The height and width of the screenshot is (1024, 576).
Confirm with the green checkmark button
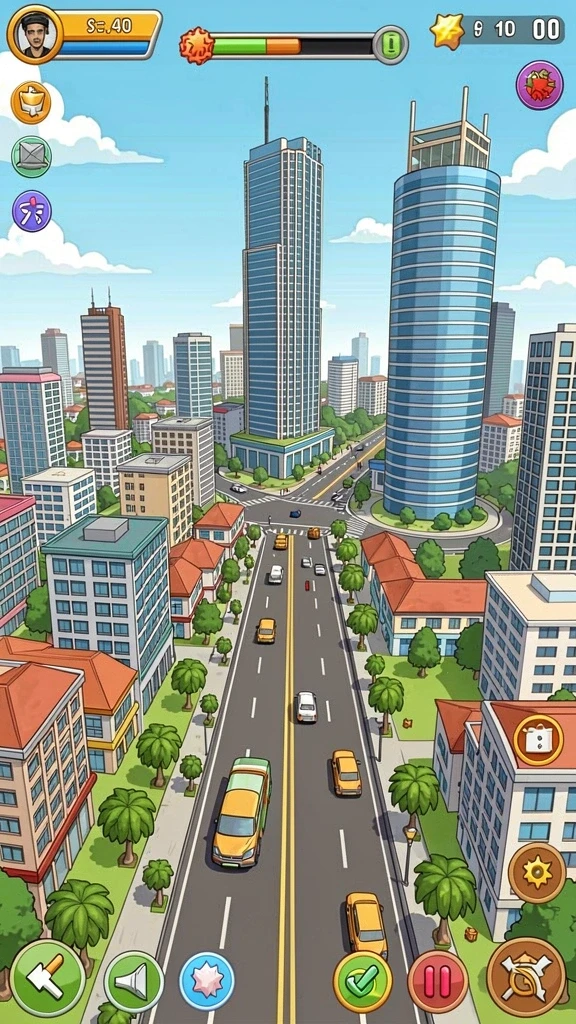[362, 982]
